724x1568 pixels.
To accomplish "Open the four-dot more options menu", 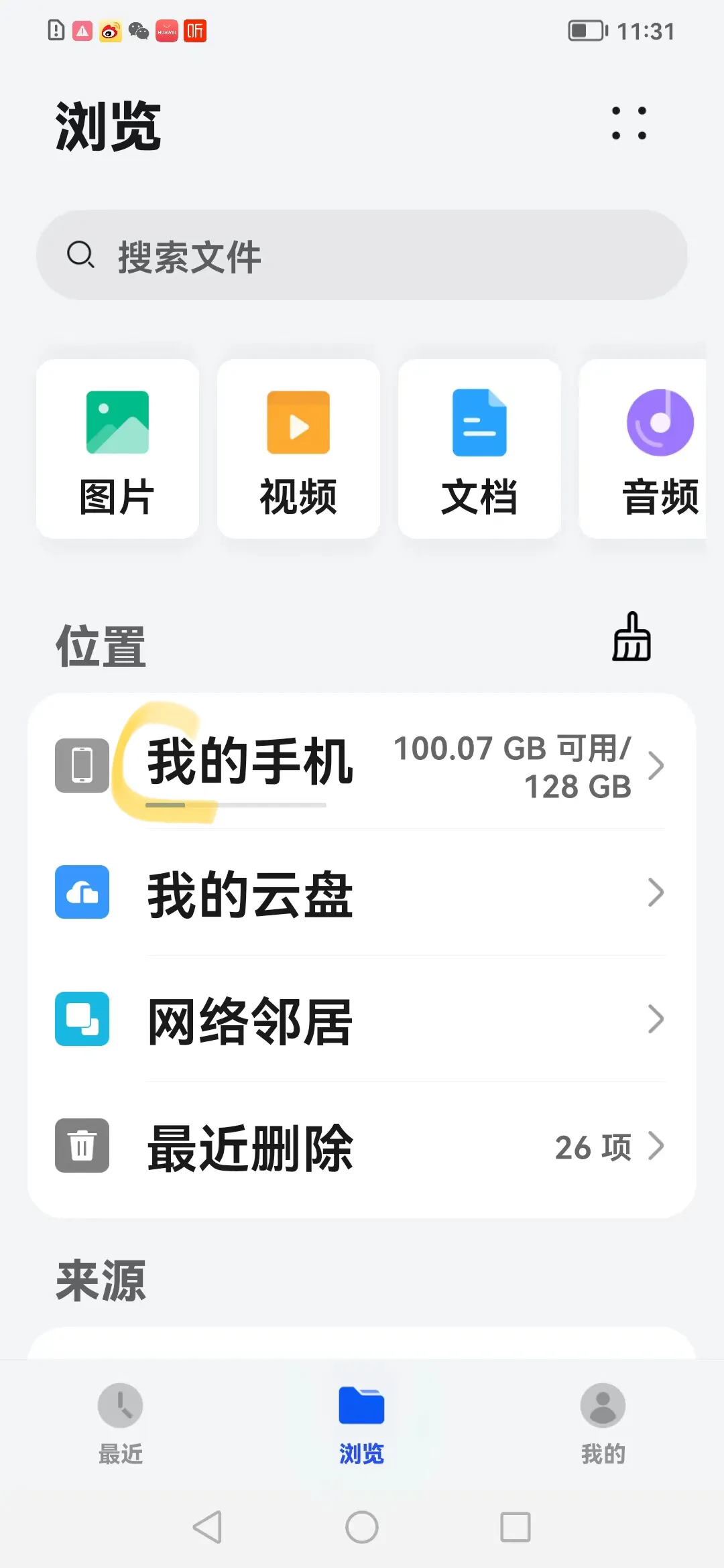I will (x=629, y=123).
